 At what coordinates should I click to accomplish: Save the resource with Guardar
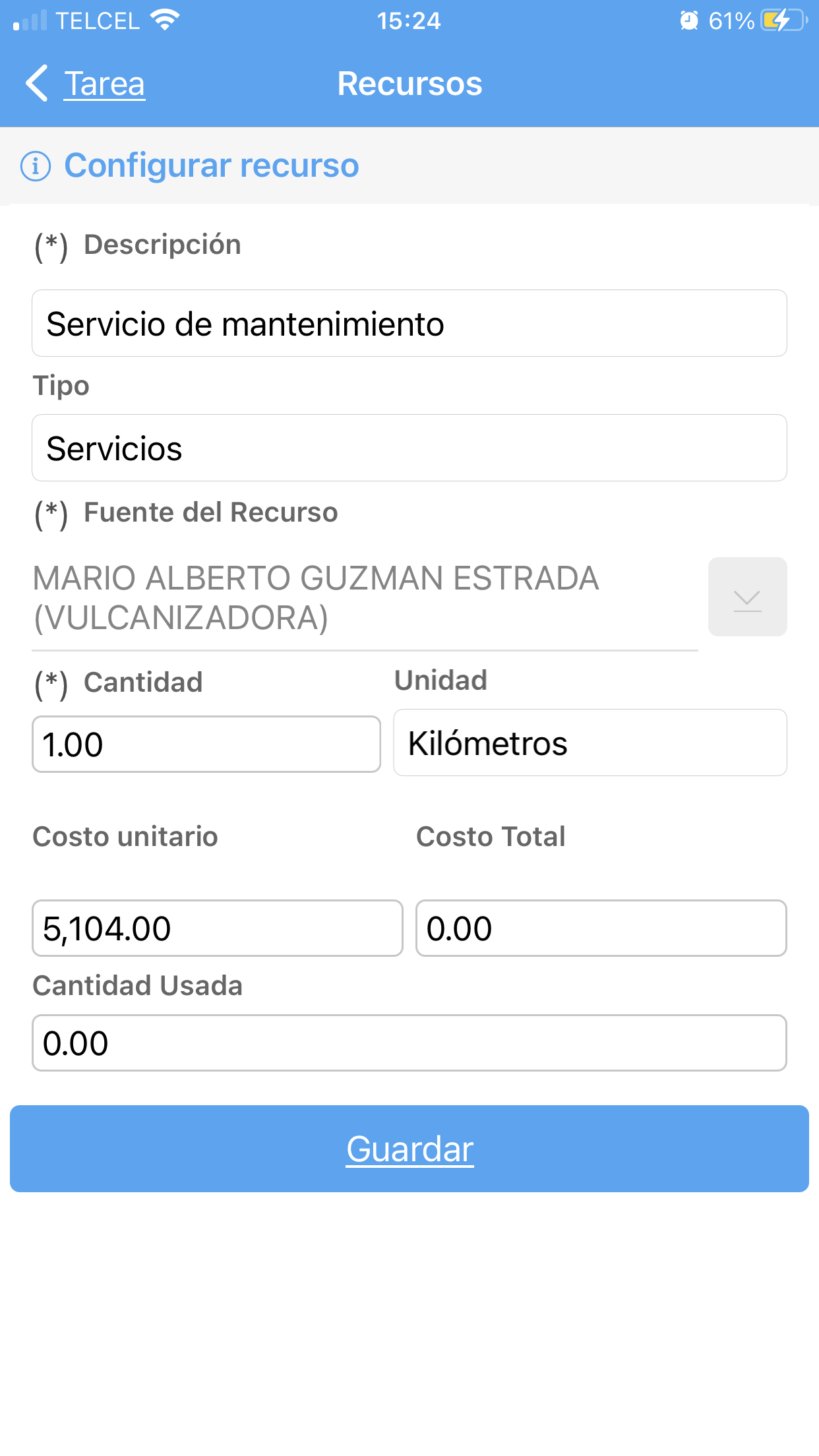(x=409, y=1149)
